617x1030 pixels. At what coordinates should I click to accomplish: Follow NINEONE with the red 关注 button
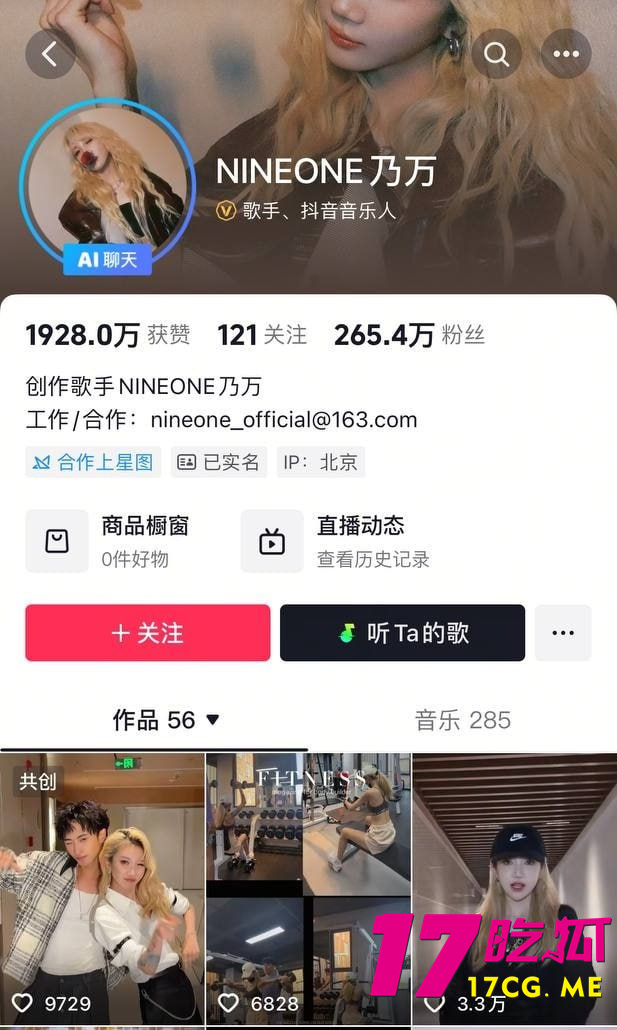[x=148, y=633]
